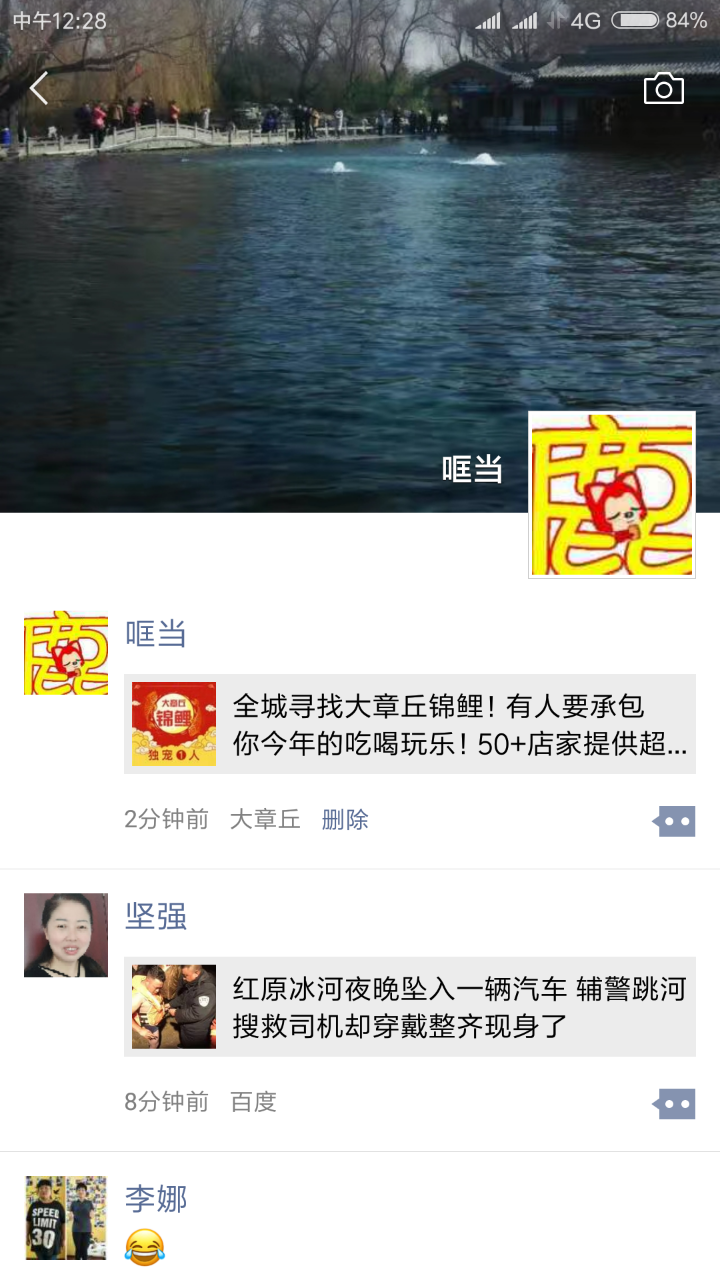Image resolution: width=720 pixels, height=1280 pixels.
Task: Go back with the top-left arrow
Action: pyautogui.click(x=39, y=89)
